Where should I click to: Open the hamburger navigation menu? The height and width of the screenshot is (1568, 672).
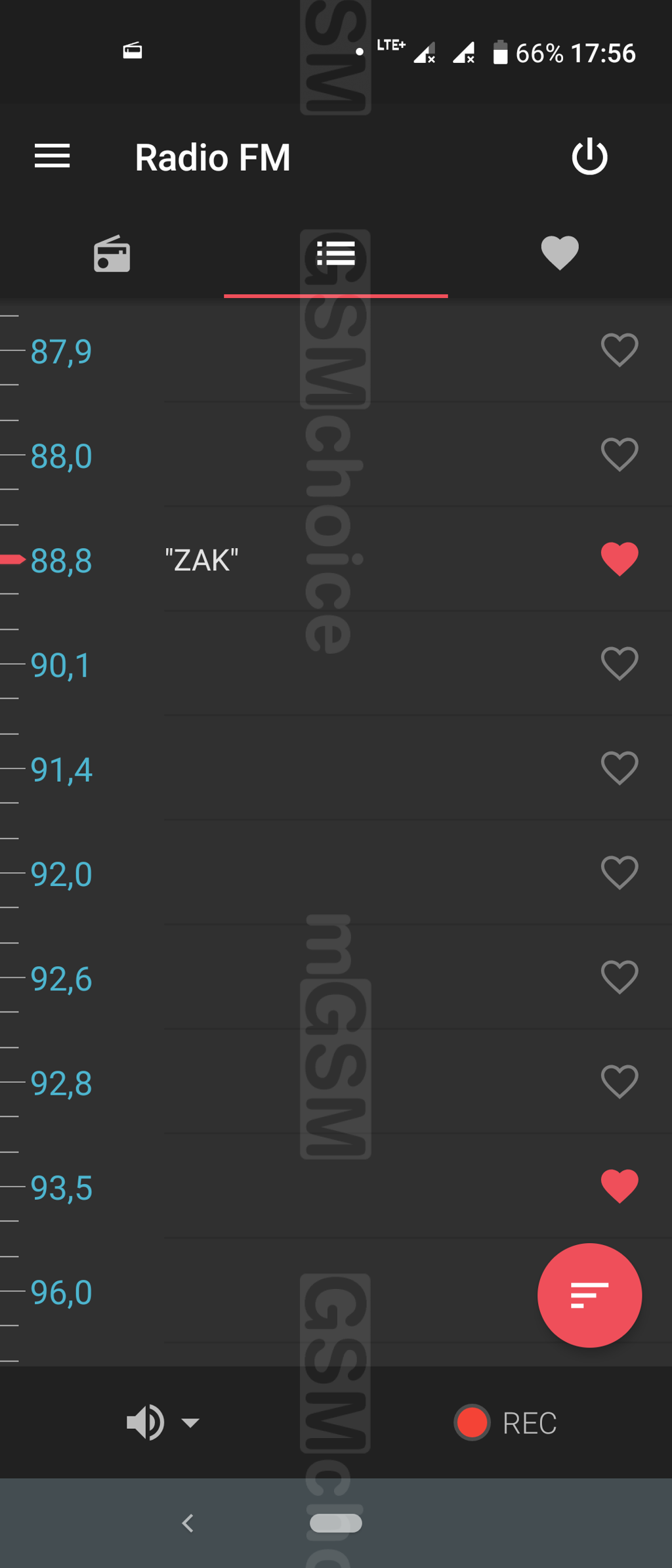[52, 156]
